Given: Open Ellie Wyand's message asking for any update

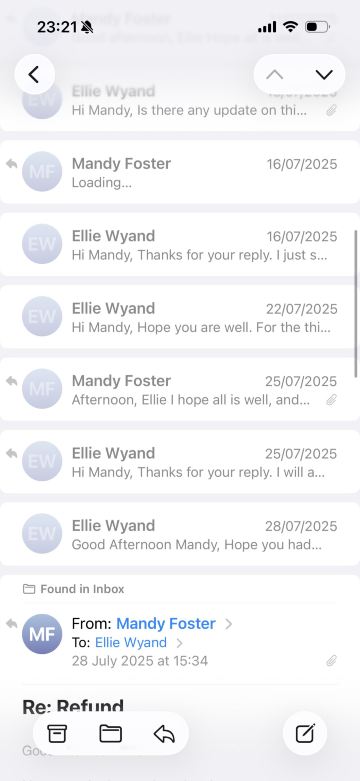Looking at the screenshot, I should pos(180,102).
